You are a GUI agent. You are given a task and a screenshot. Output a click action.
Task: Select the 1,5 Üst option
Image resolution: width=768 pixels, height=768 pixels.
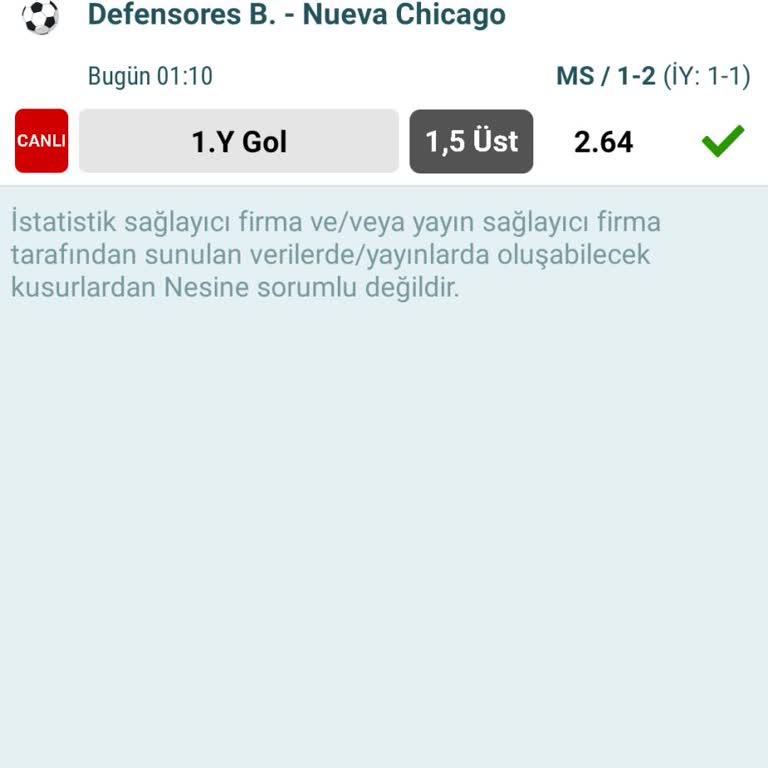(471, 141)
